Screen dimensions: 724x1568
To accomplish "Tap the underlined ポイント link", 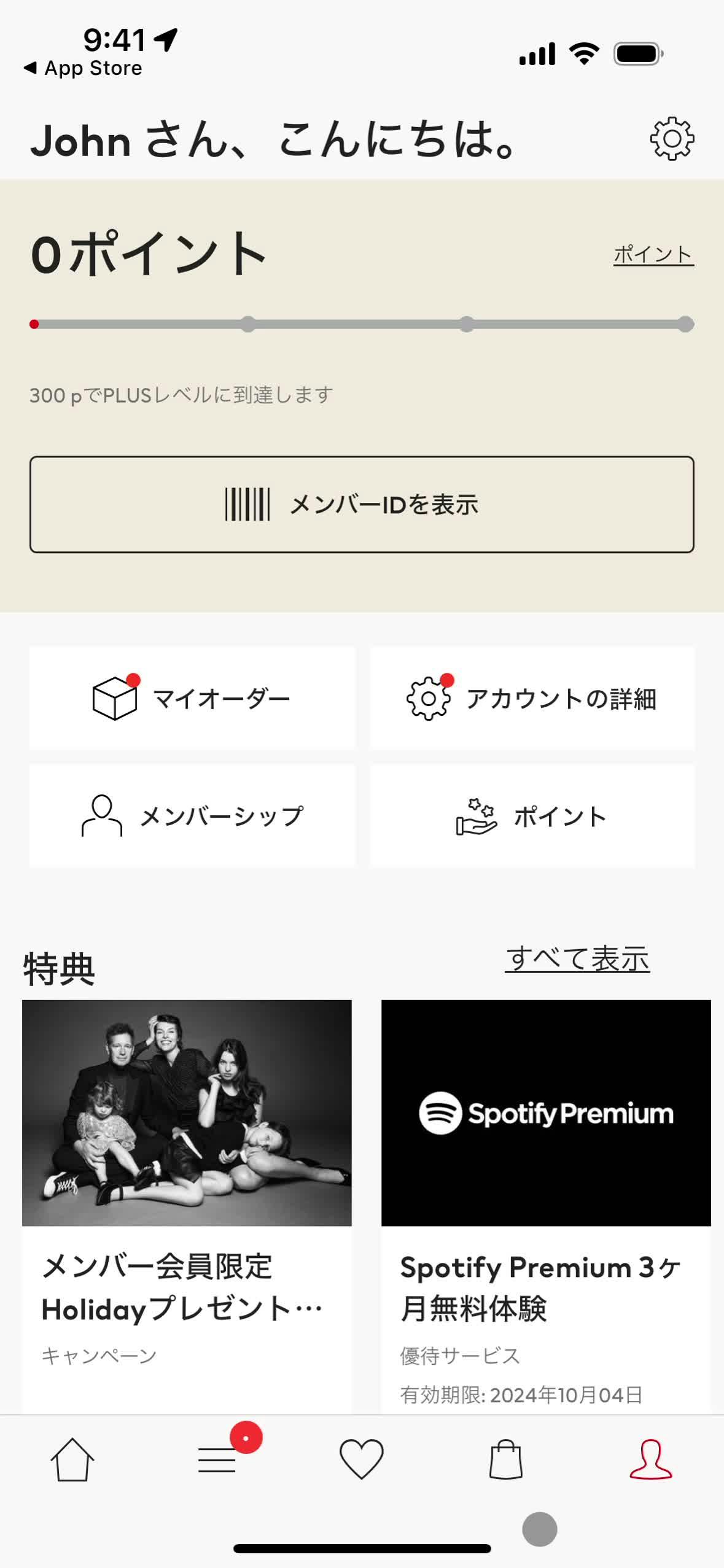I will click(x=653, y=254).
